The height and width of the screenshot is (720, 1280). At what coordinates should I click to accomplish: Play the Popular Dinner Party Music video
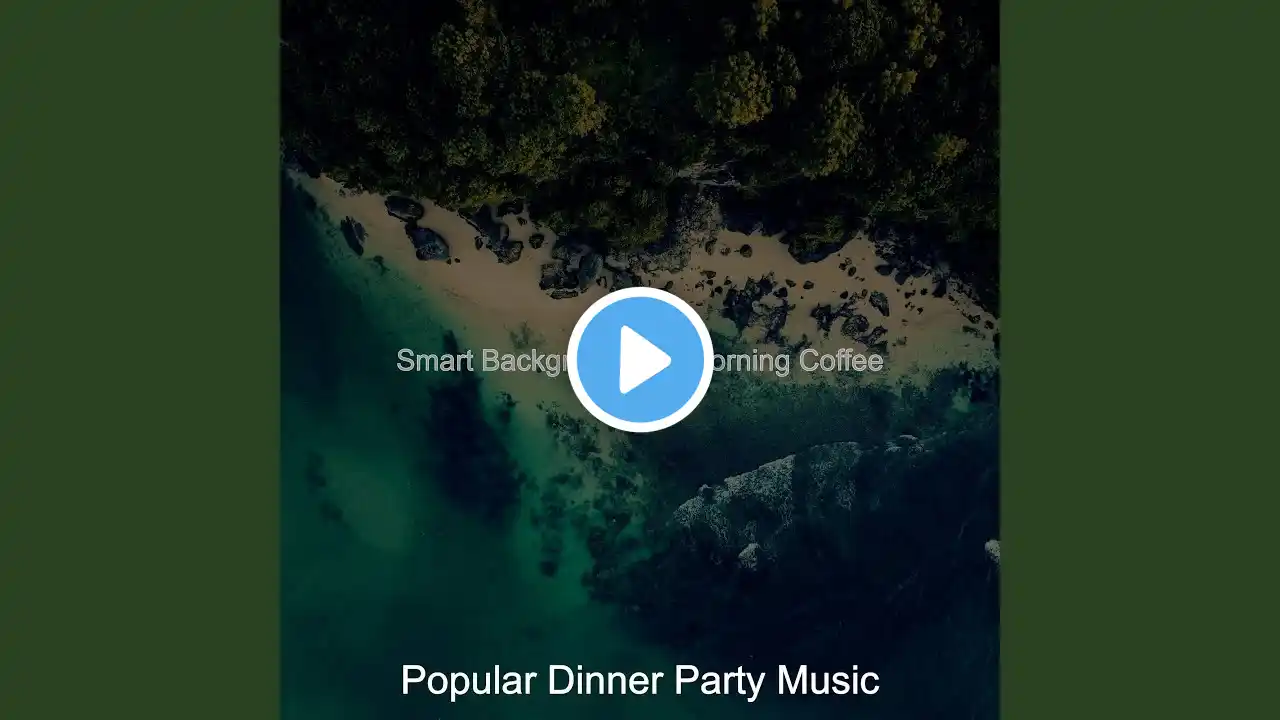pyautogui.click(x=640, y=360)
